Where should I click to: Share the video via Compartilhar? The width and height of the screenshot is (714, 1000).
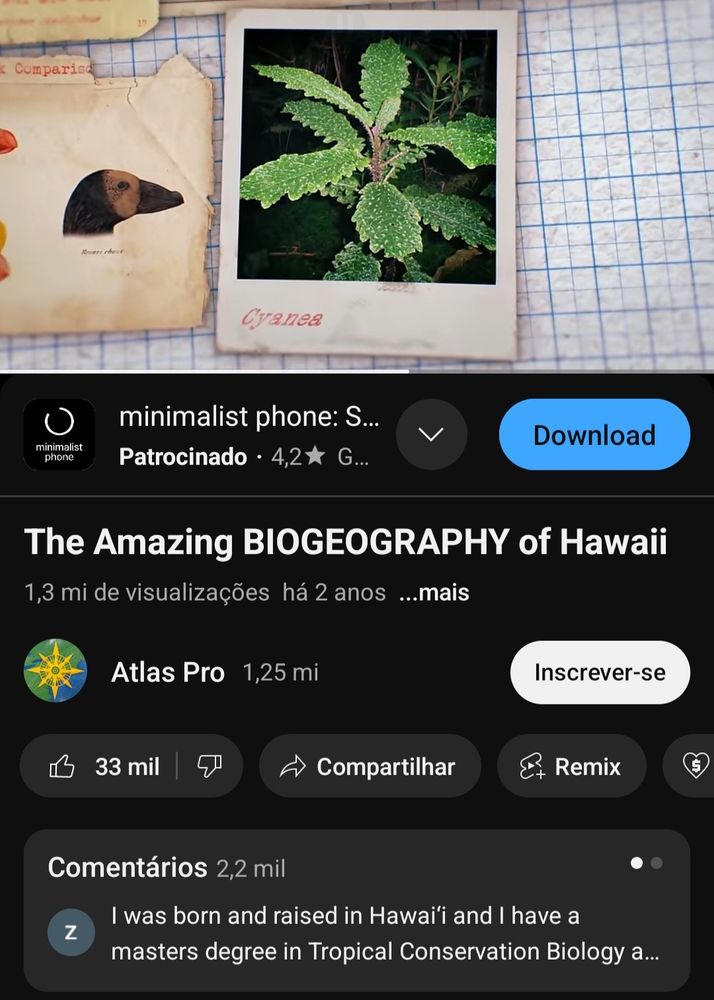click(x=370, y=766)
